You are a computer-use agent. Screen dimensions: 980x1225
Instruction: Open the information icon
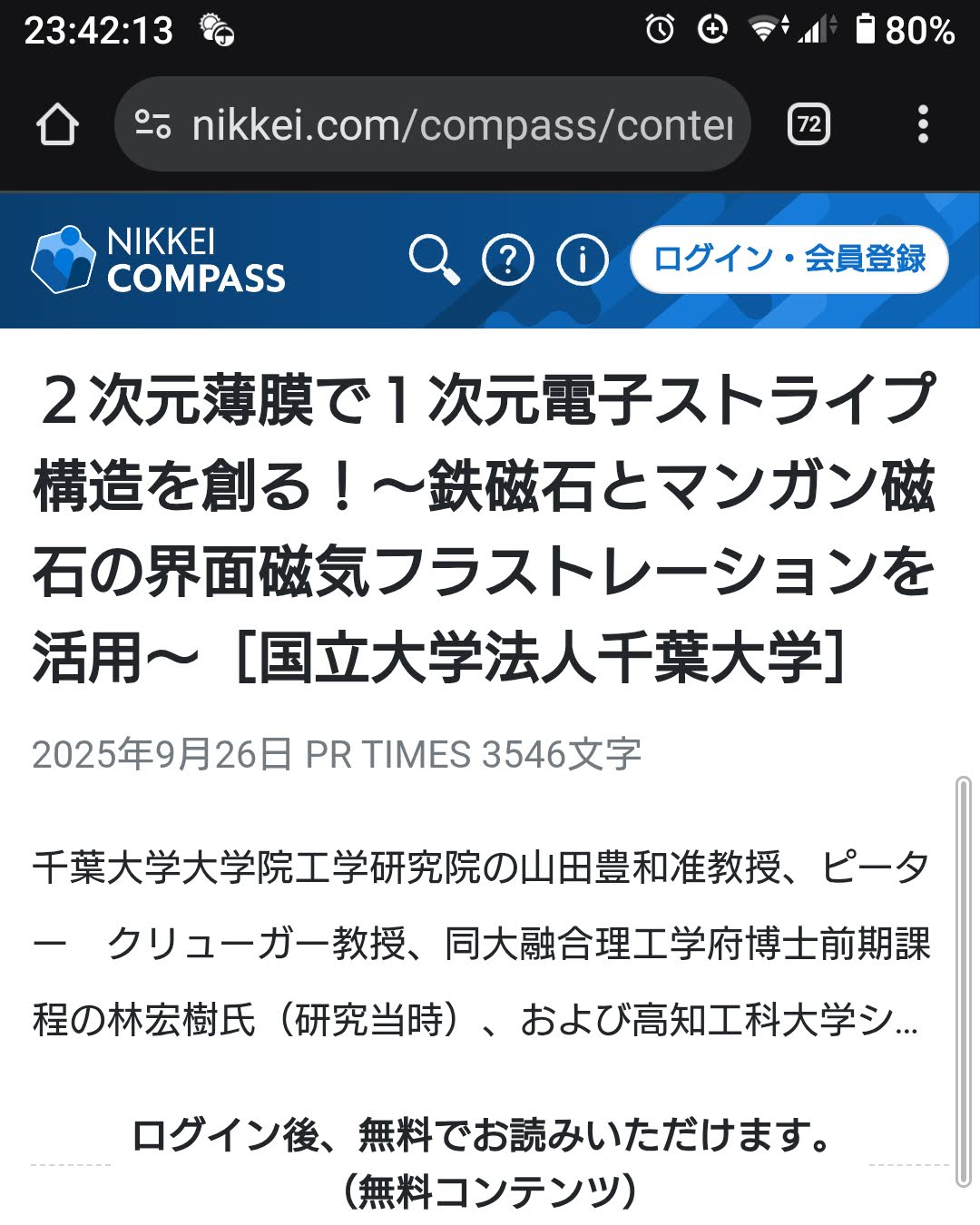pyautogui.click(x=582, y=260)
